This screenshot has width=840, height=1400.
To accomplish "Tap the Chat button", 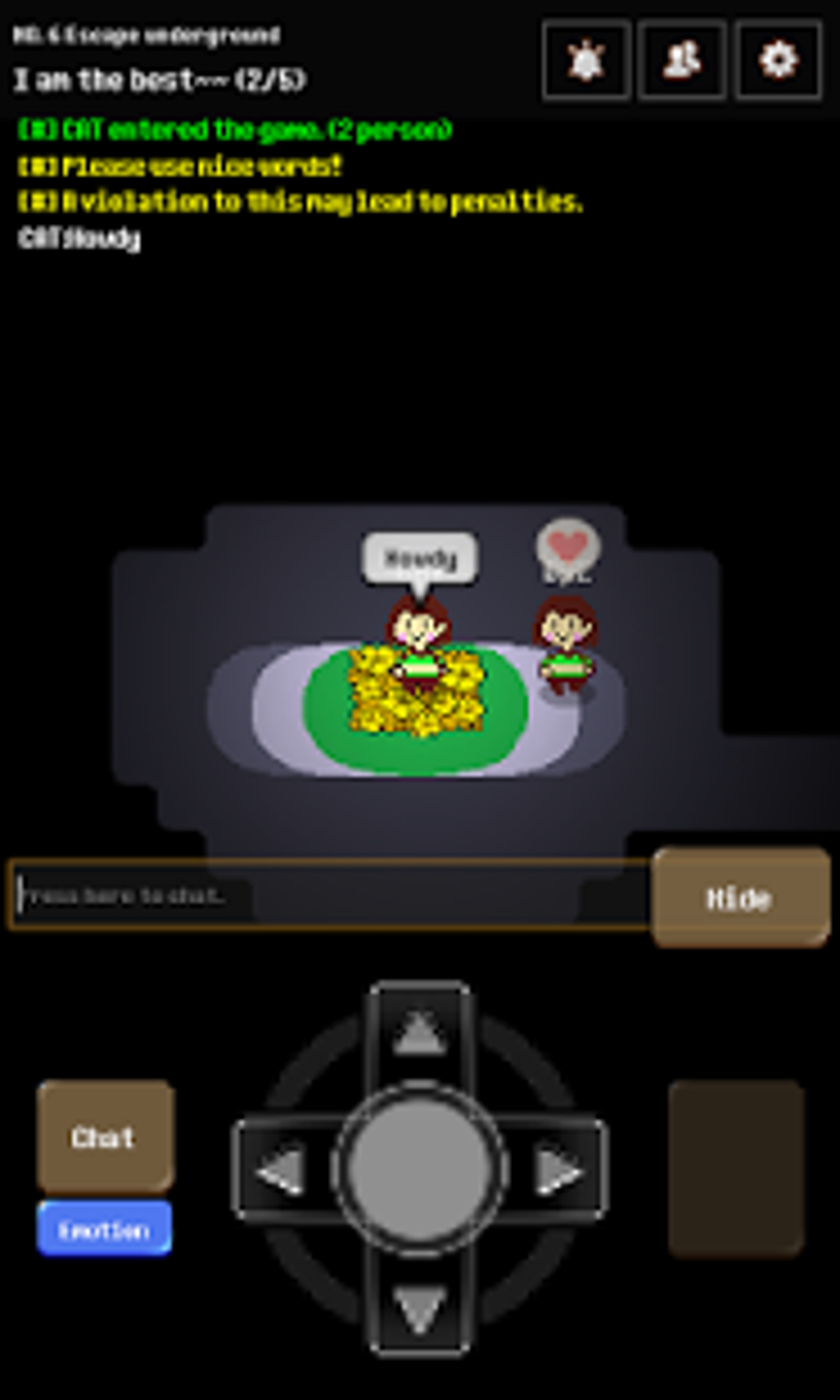I will pos(105,1136).
